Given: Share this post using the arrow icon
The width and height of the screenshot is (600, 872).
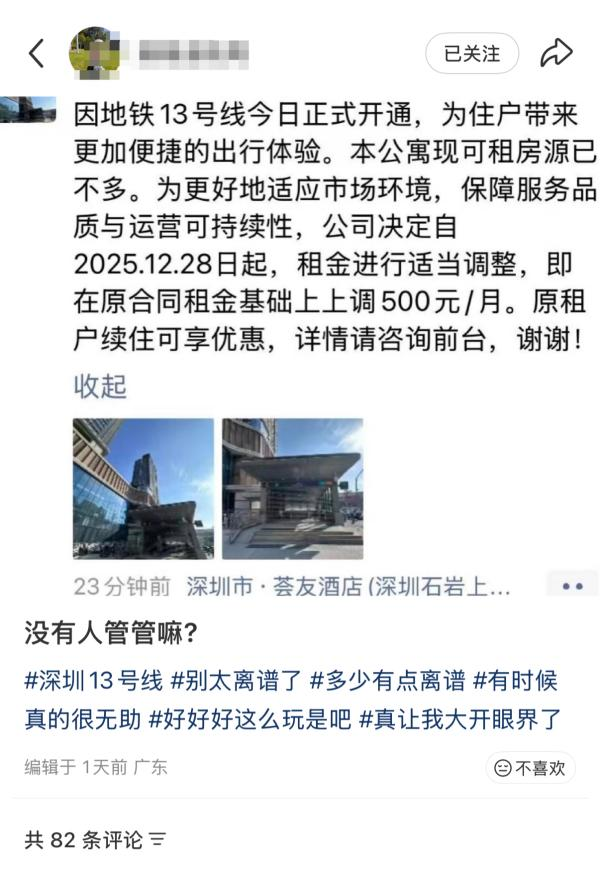Looking at the screenshot, I should [x=556, y=53].
